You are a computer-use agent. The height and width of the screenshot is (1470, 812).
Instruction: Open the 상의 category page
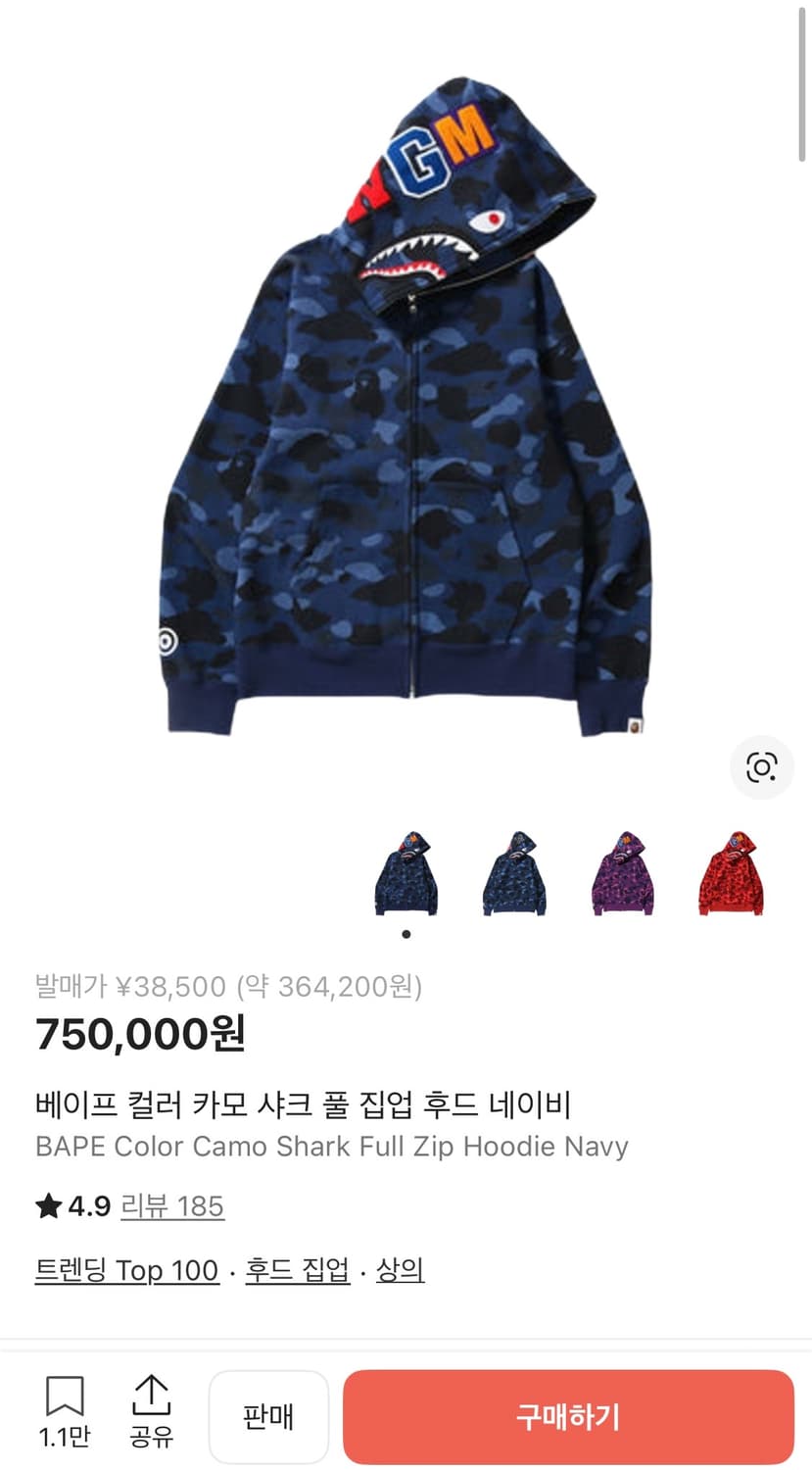[400, 1270]
